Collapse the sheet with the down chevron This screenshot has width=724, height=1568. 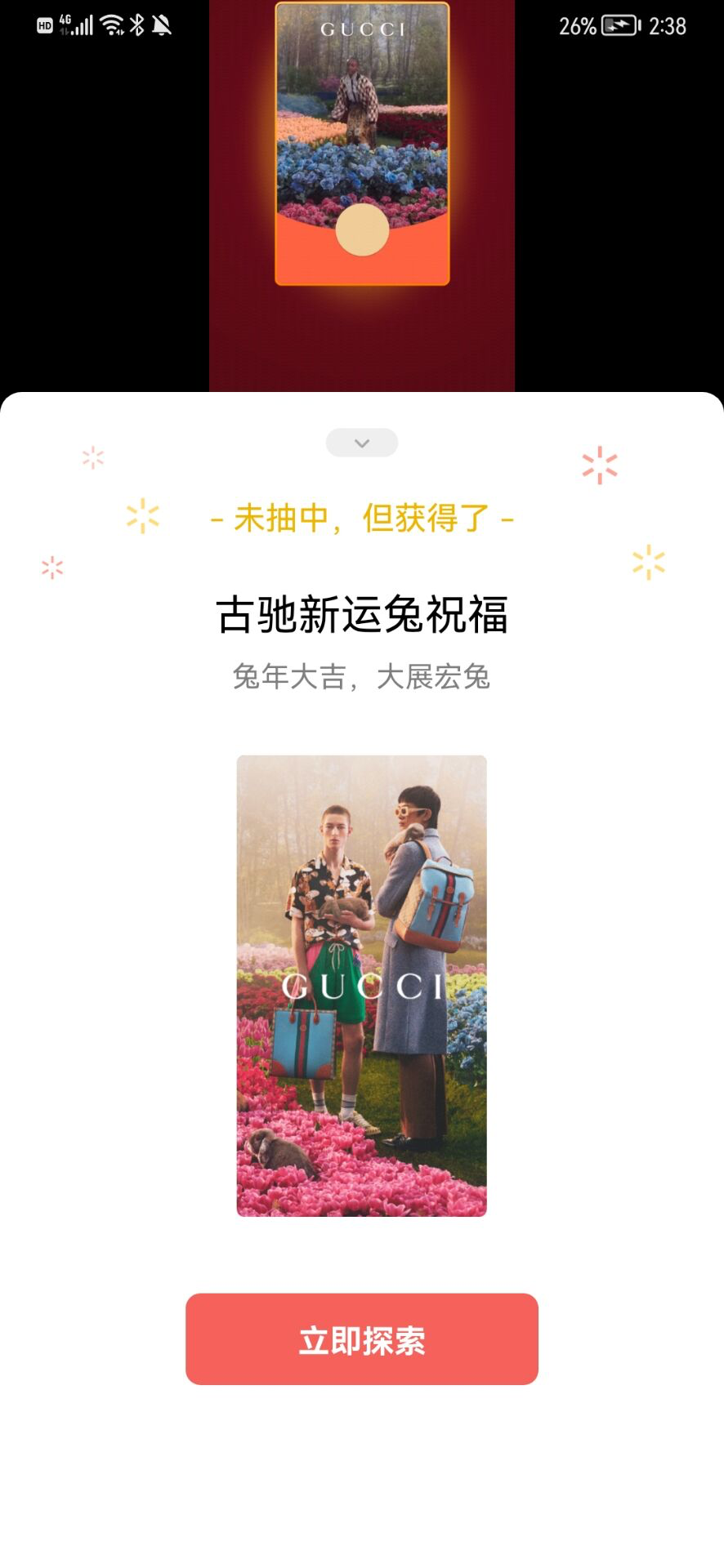(362, 443)
